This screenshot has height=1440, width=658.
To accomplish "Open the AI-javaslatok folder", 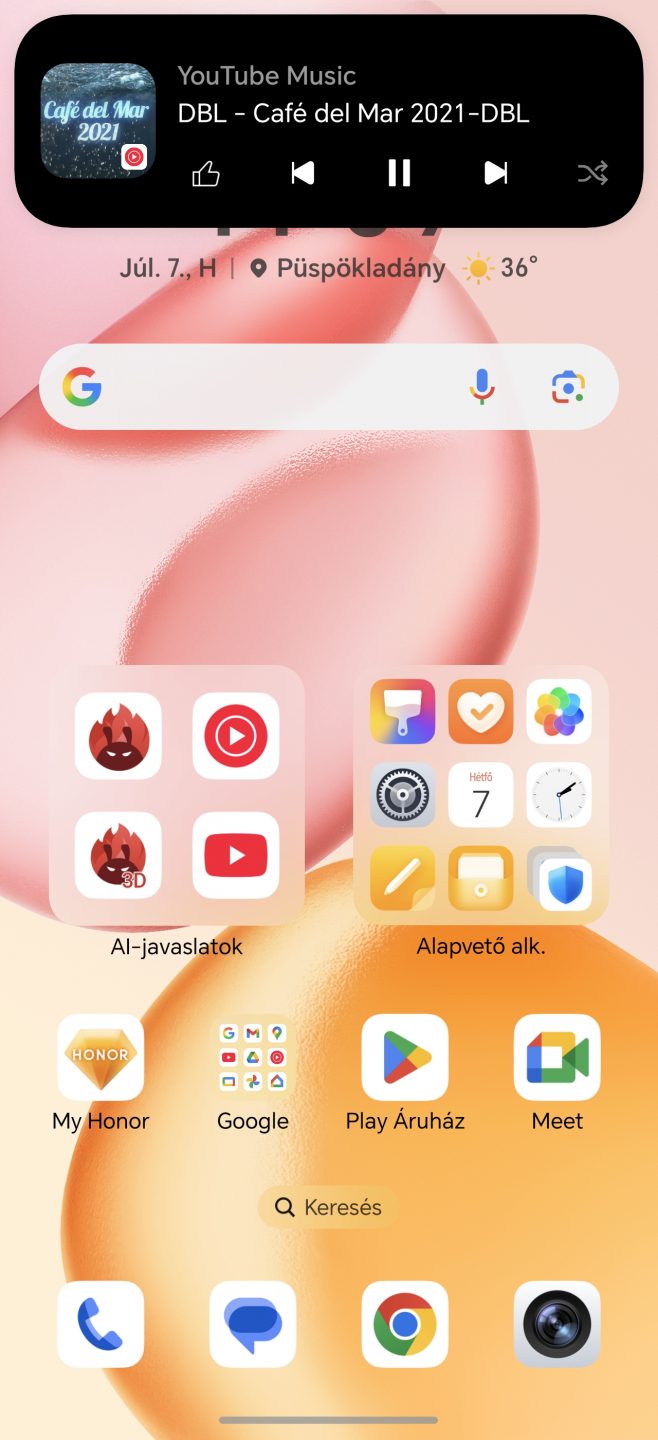I will (x=177, y=795).
